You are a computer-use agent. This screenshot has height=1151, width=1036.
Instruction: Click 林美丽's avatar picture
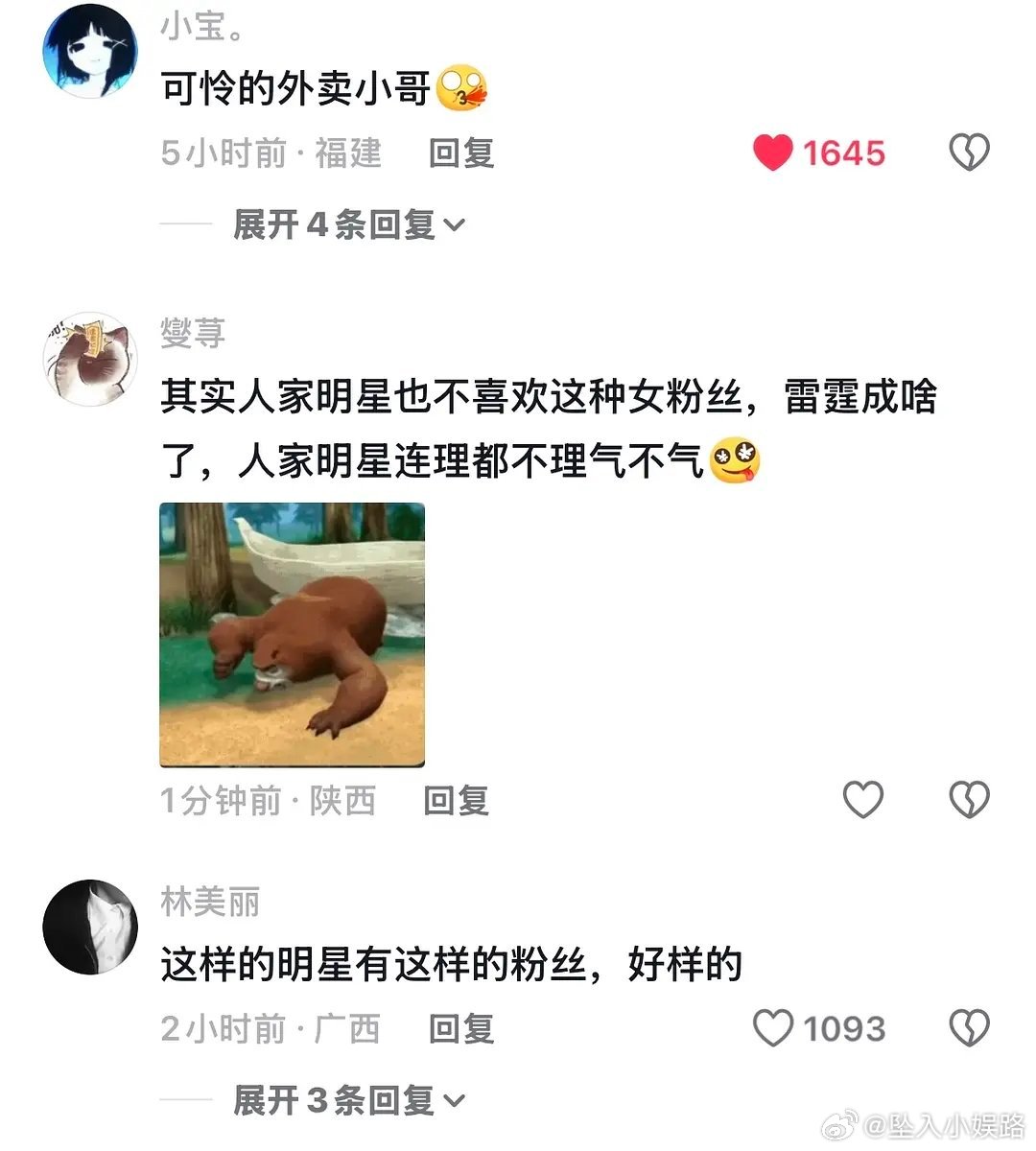point(90,926)
